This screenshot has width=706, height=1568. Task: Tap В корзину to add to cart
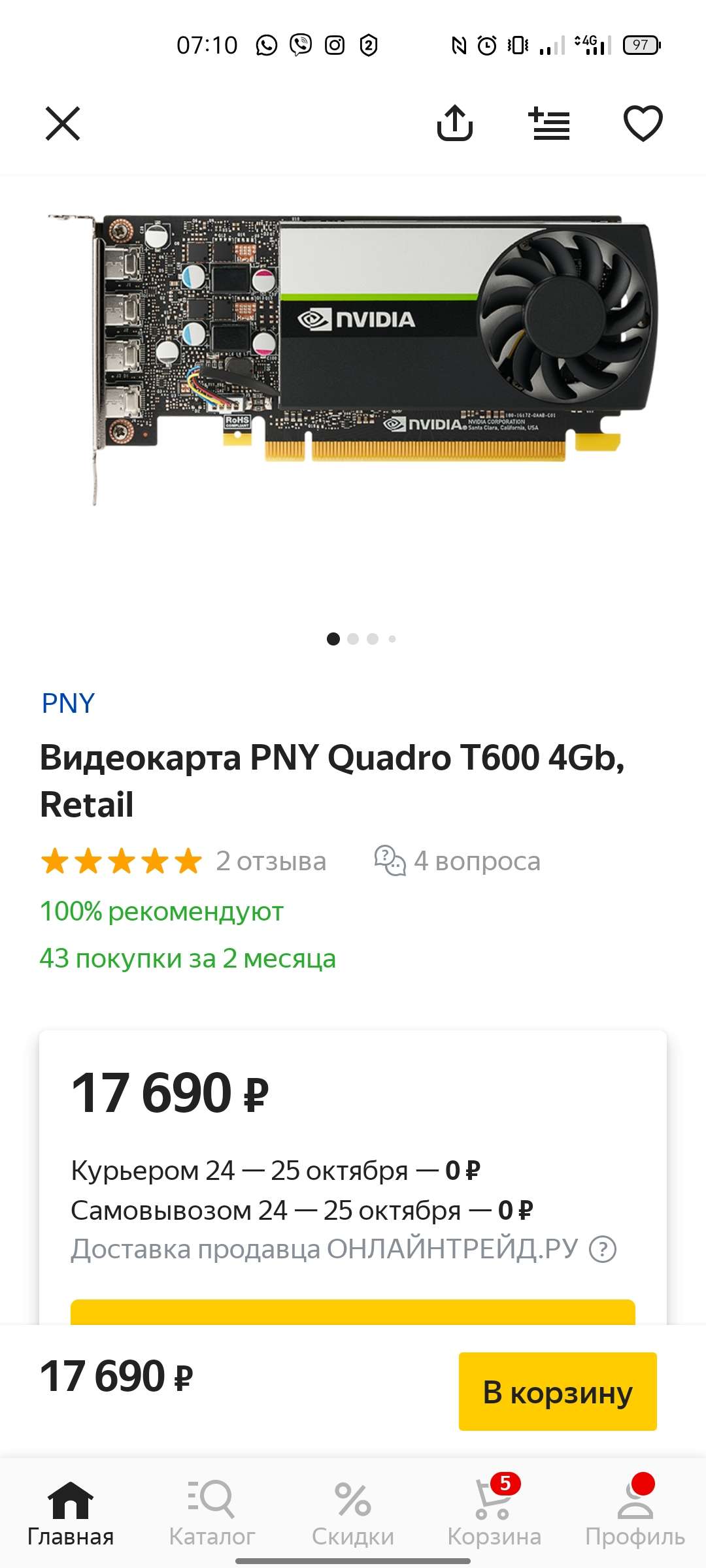tap(558, 1392)
